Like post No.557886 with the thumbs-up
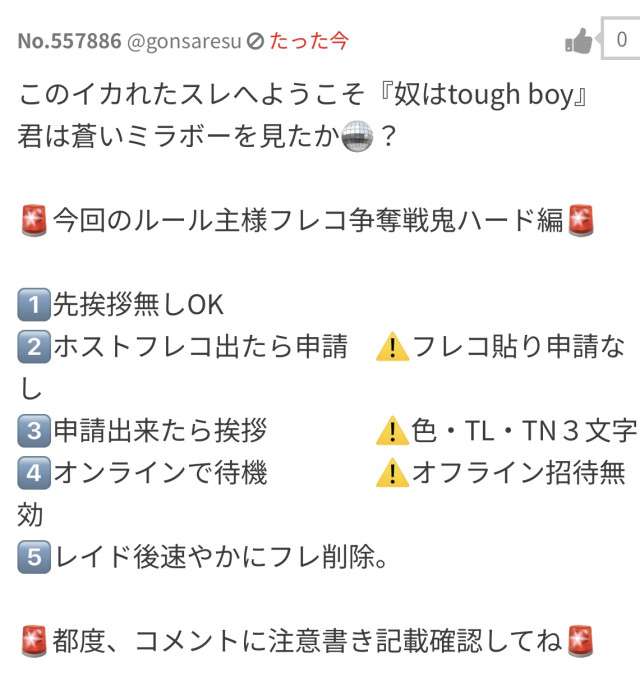The image size is (640, 686). click(579, 41)
